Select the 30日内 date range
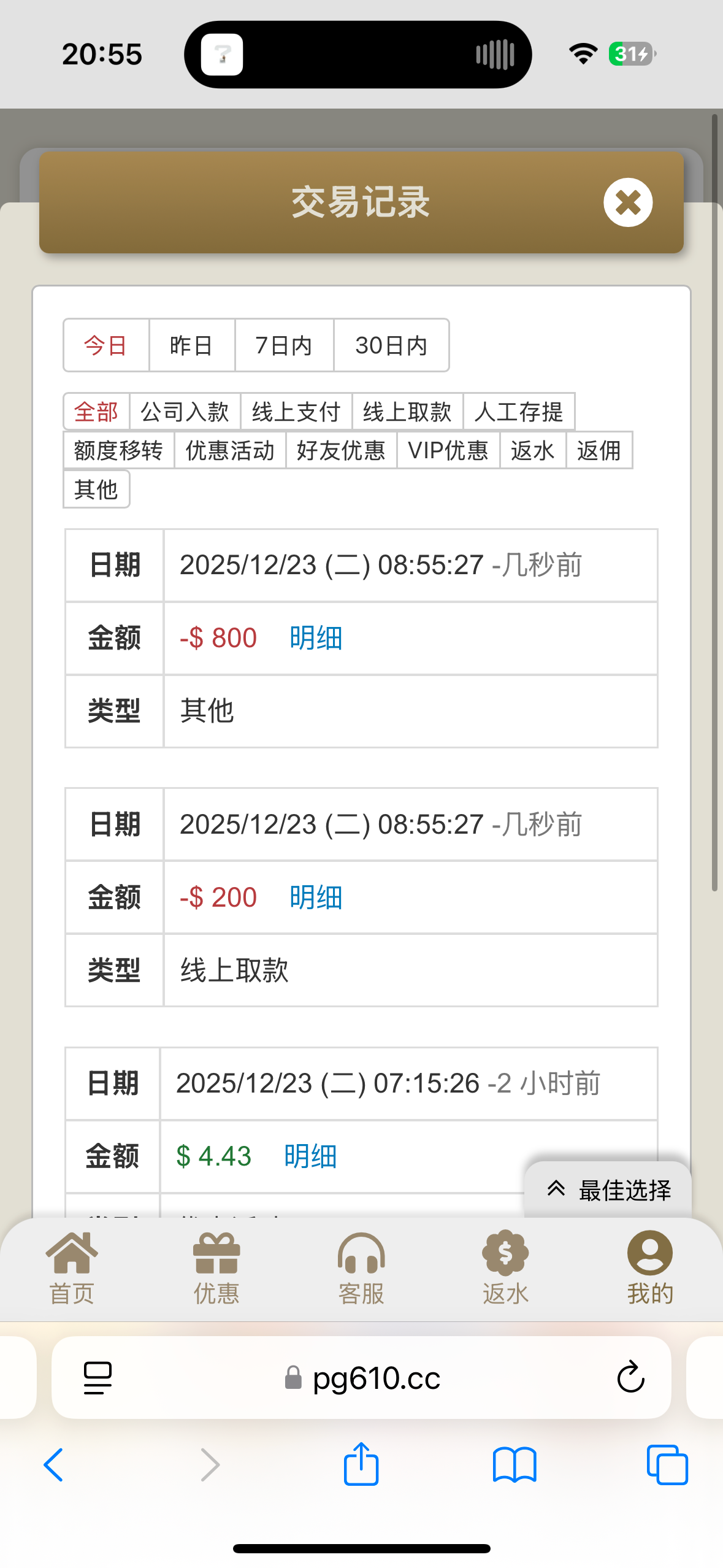Viewport: 723px width, 1568px height. (x=391, y=345)
